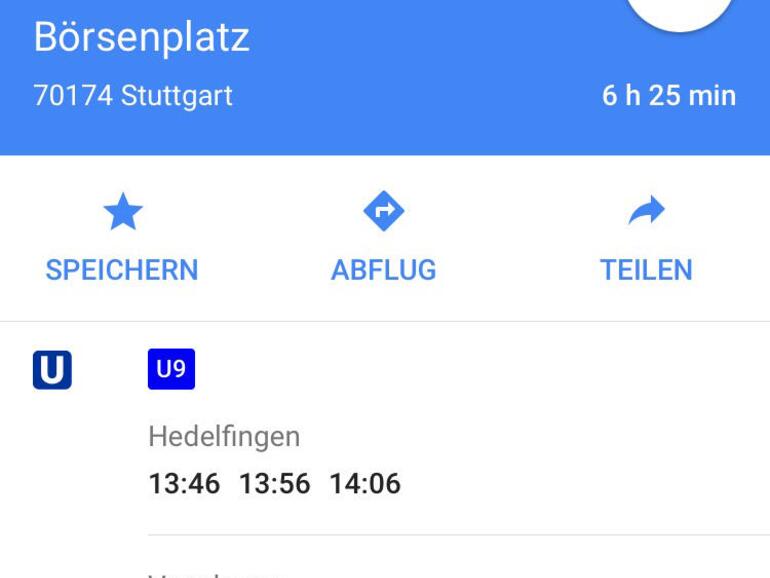Start directions via Abflug button
The width and height of the screenshot is (770, 578).
[x=384, y=240]
